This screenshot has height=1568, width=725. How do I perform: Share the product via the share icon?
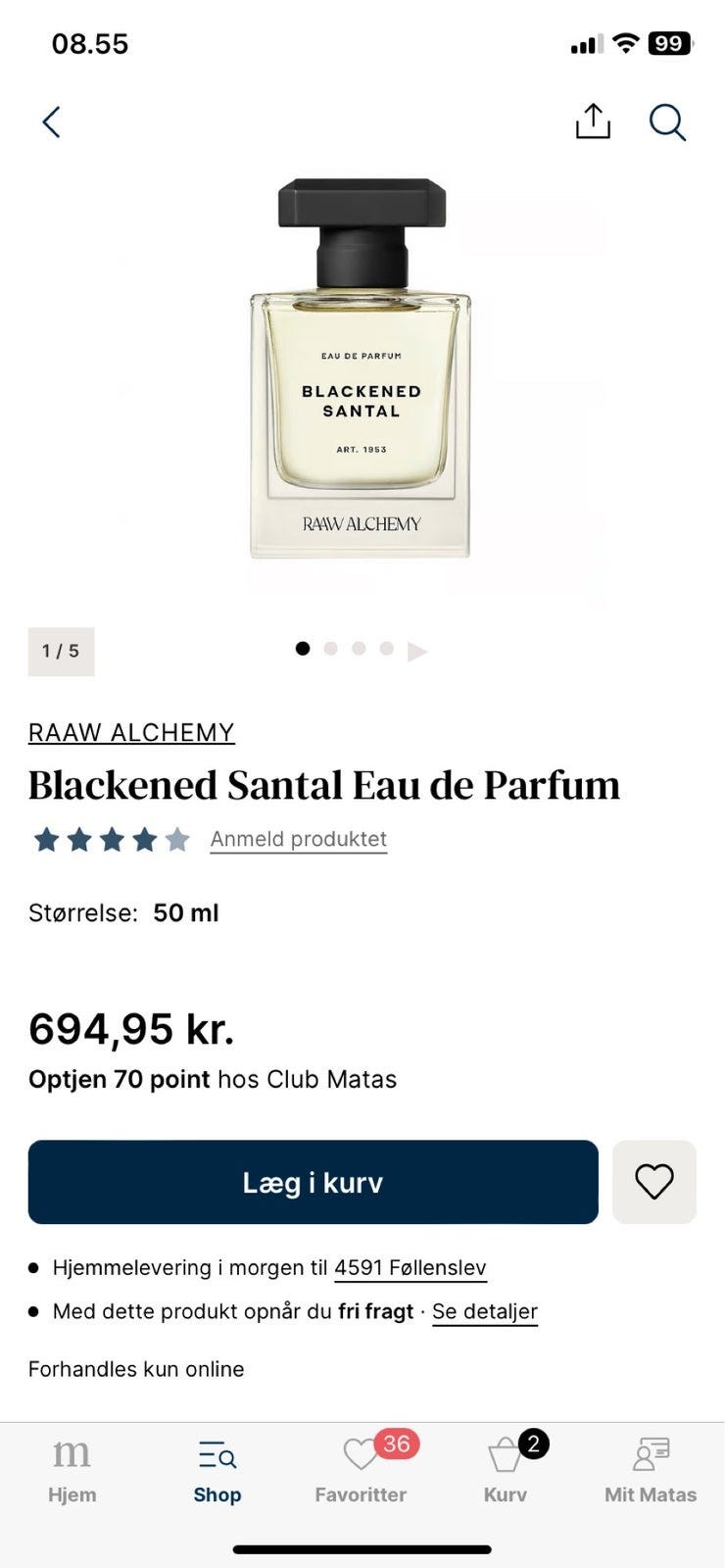tap(592, 122)
